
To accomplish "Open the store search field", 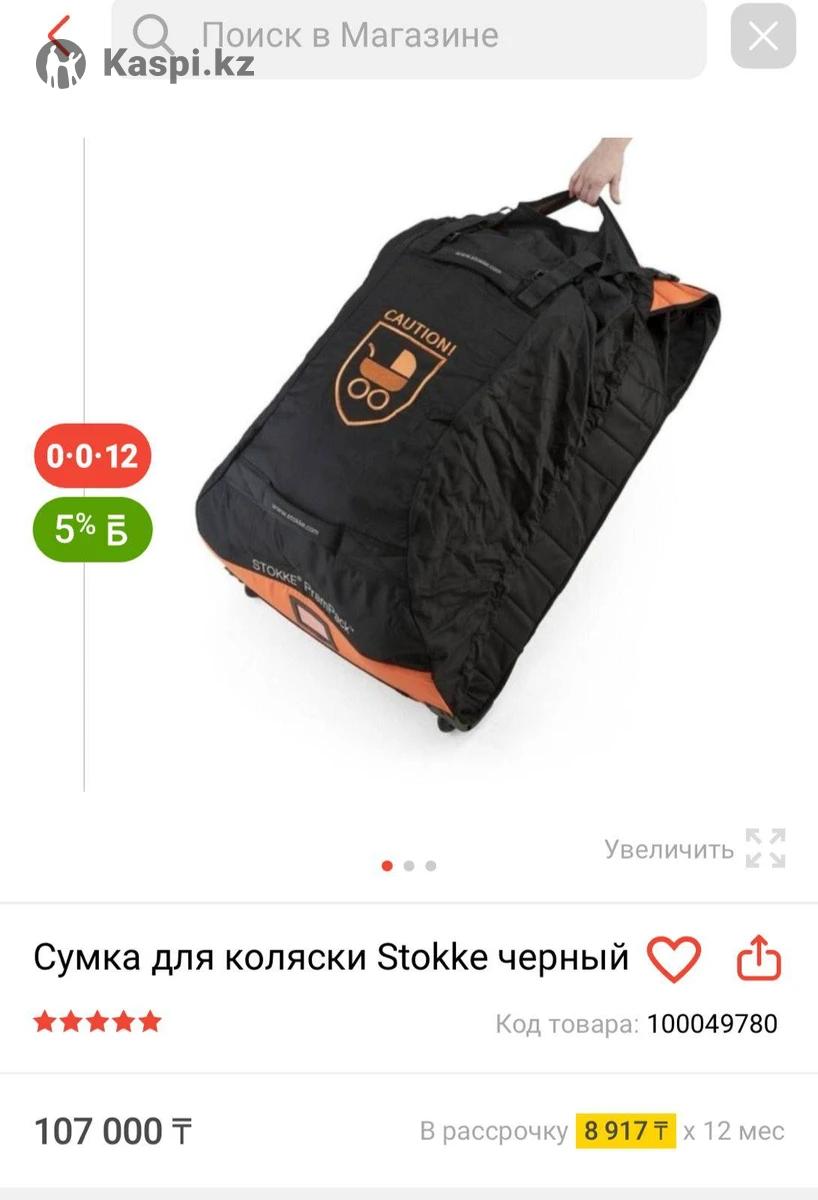I will tap(408, 37).
